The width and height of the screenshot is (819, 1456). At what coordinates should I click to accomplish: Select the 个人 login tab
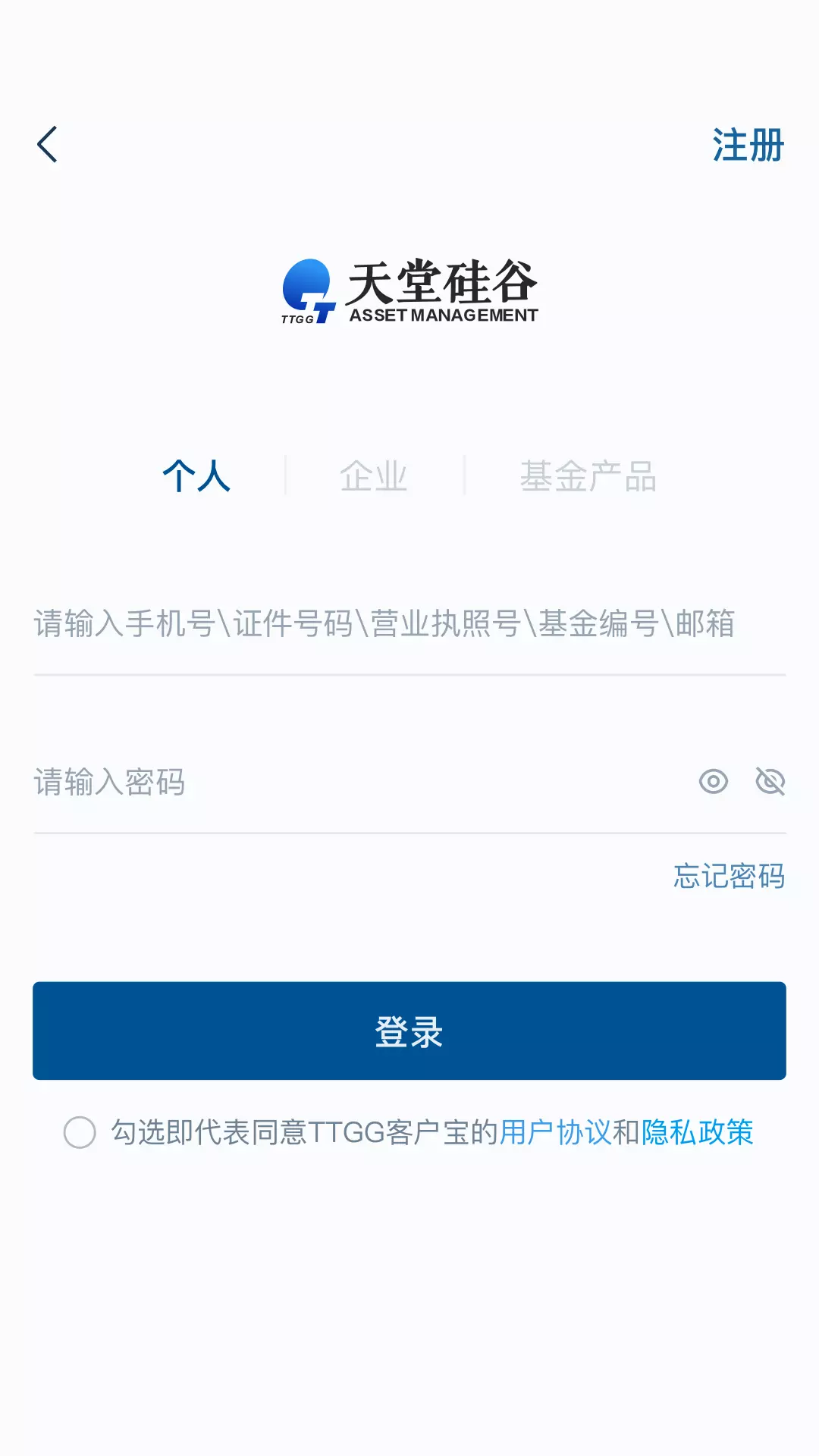point(196,476)
